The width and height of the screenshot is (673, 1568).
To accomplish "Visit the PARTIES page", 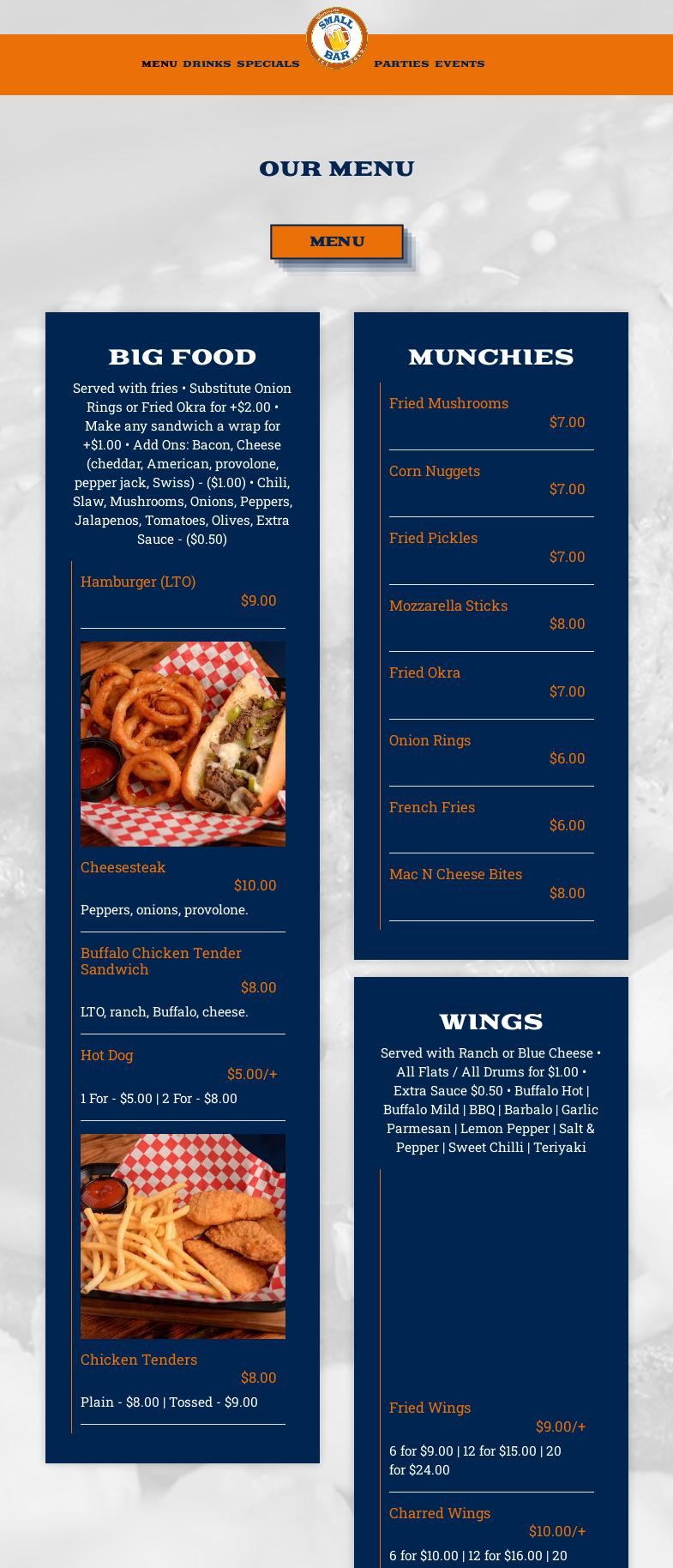I will pyautogui.click(x=401, y=64).
